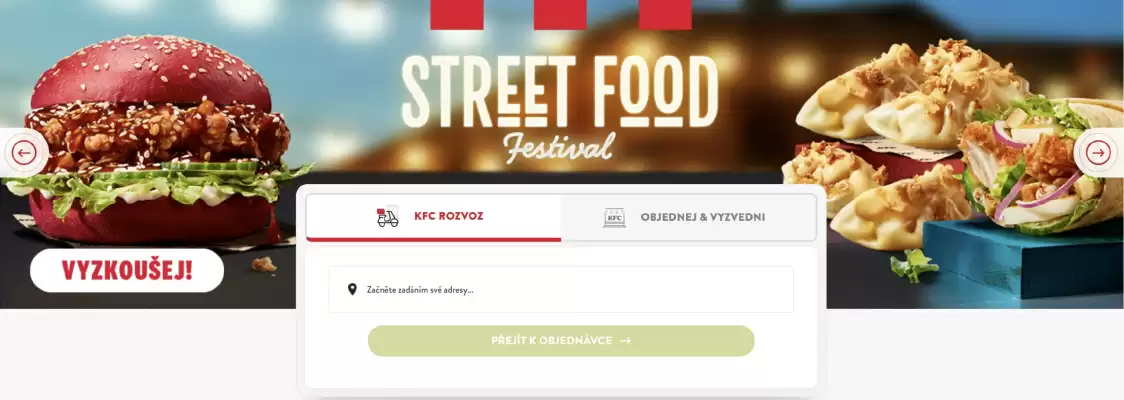Tap PŘEJÍT K OBJEDNÁVCE button
1124x400 pixels.
click(x=561, y=341)
